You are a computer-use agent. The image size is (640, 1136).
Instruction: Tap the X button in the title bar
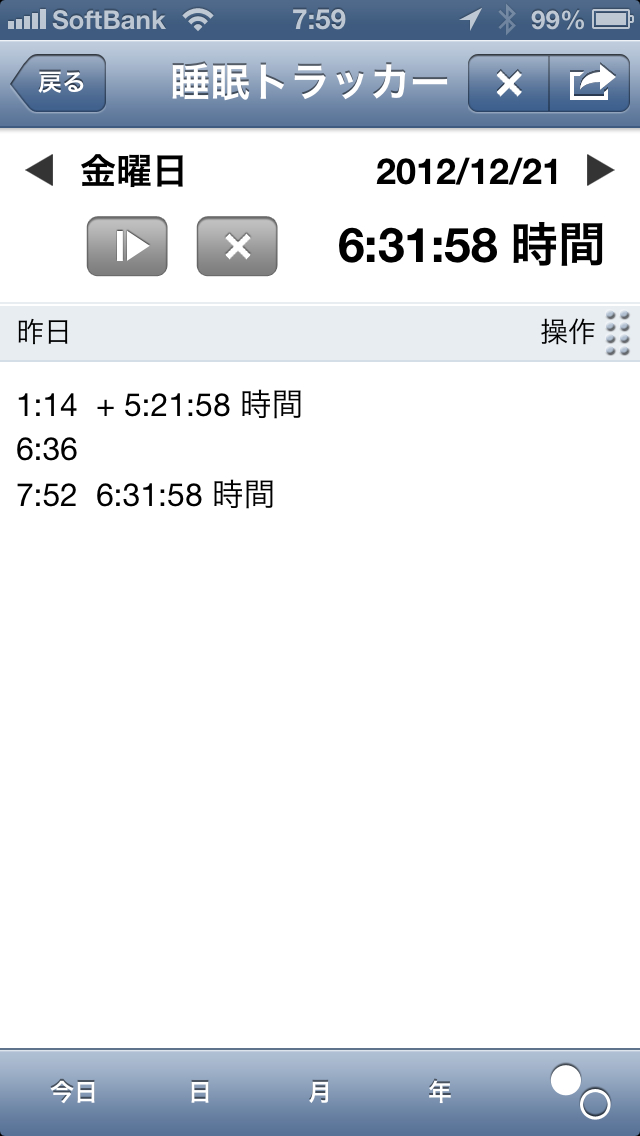[509, 84]
